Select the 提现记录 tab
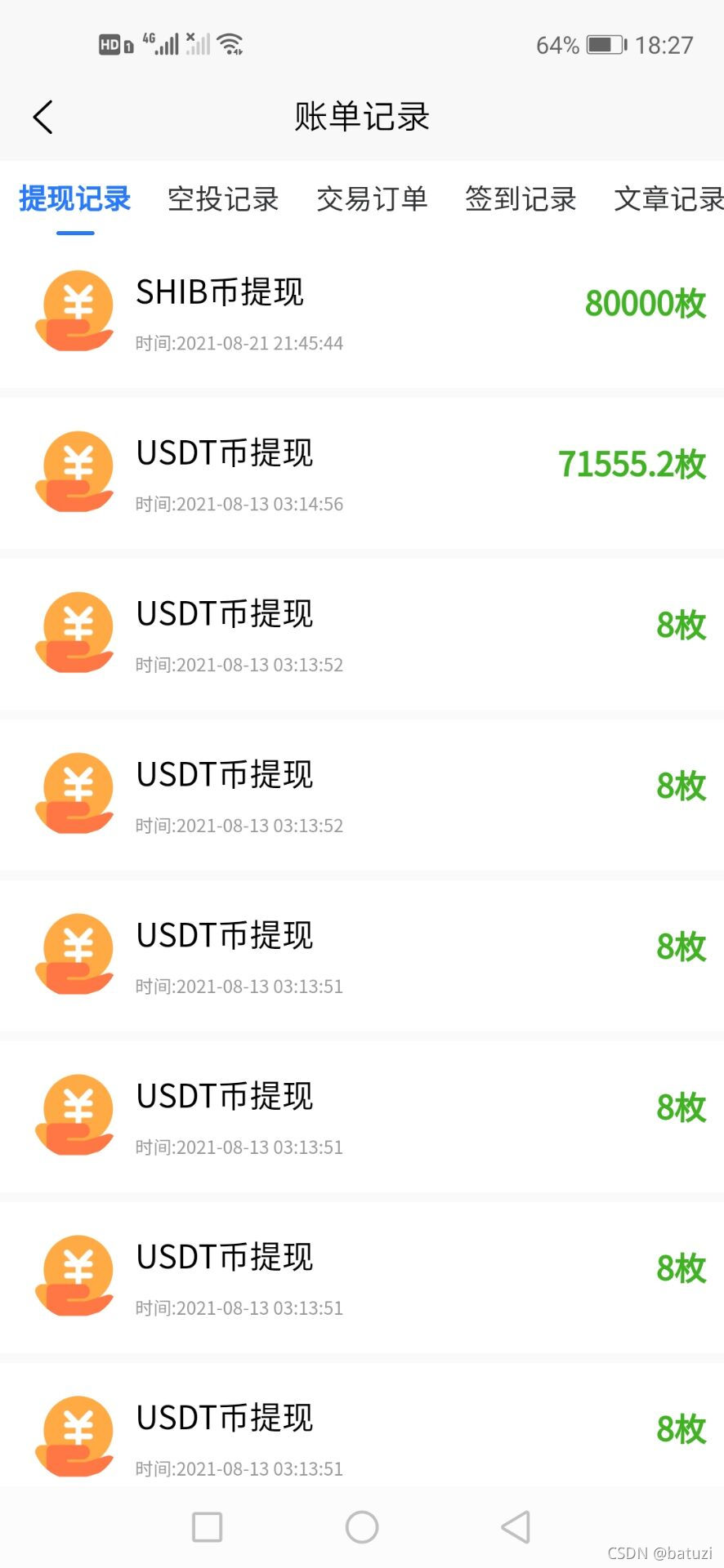The height and width of the screenshot is (1568, 724). (75, 199)
